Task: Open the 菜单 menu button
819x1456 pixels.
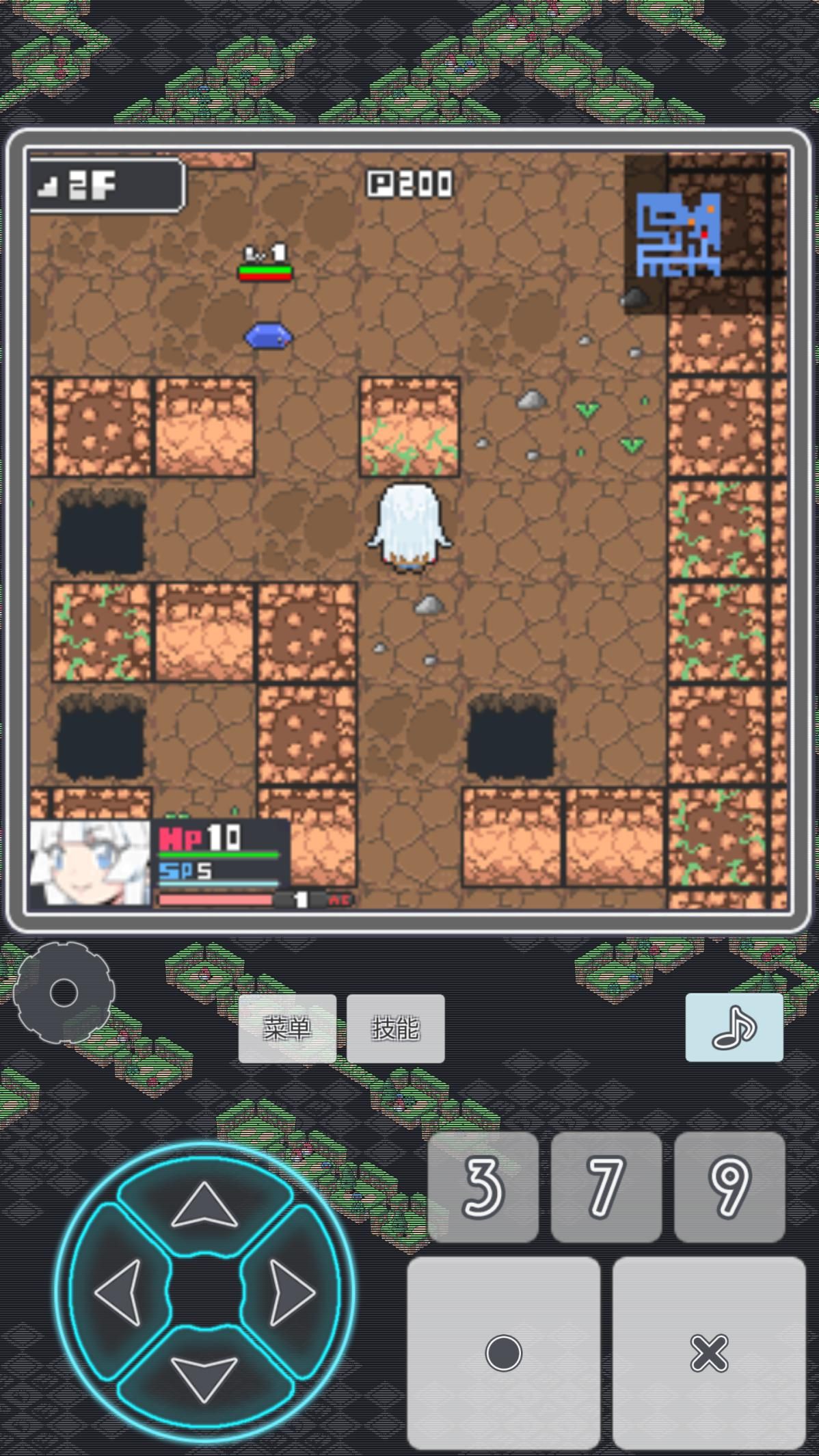Action: tap(287, 1029)
